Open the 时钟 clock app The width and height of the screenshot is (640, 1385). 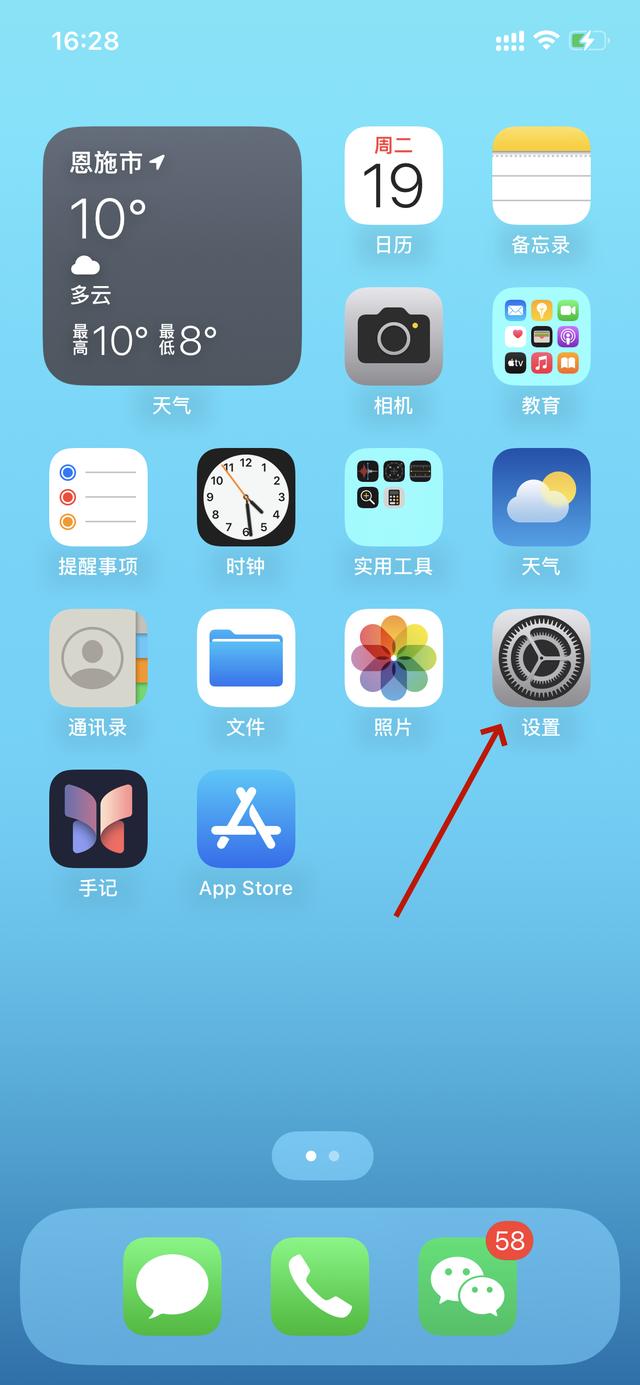[x=245, y=497]
